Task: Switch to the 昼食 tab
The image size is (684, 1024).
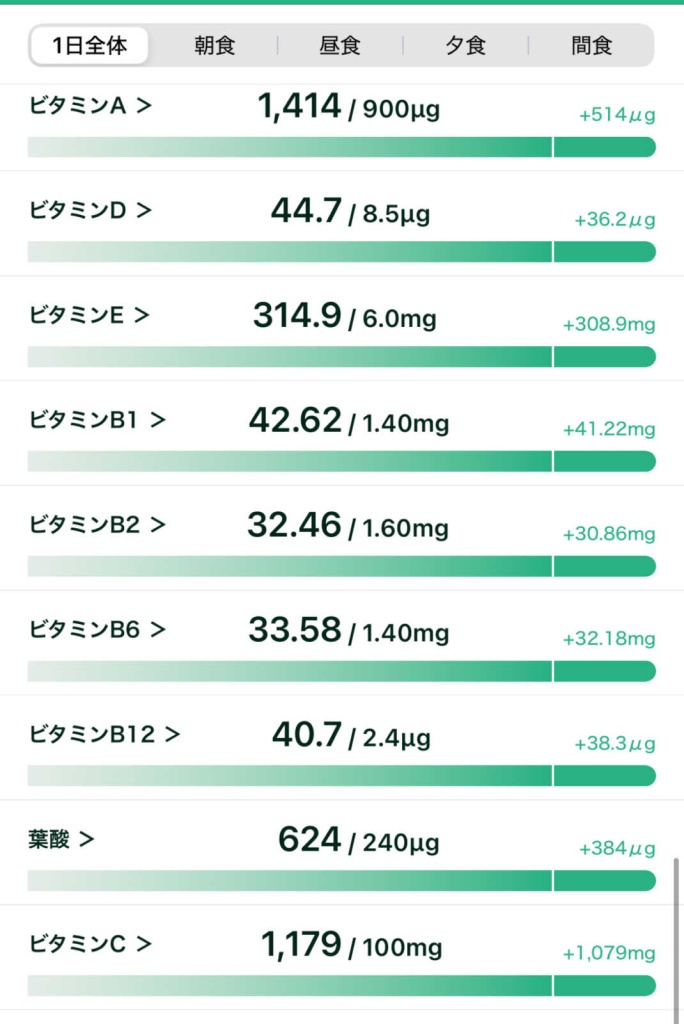Action: pyautogui.click(x=340, y=46)
